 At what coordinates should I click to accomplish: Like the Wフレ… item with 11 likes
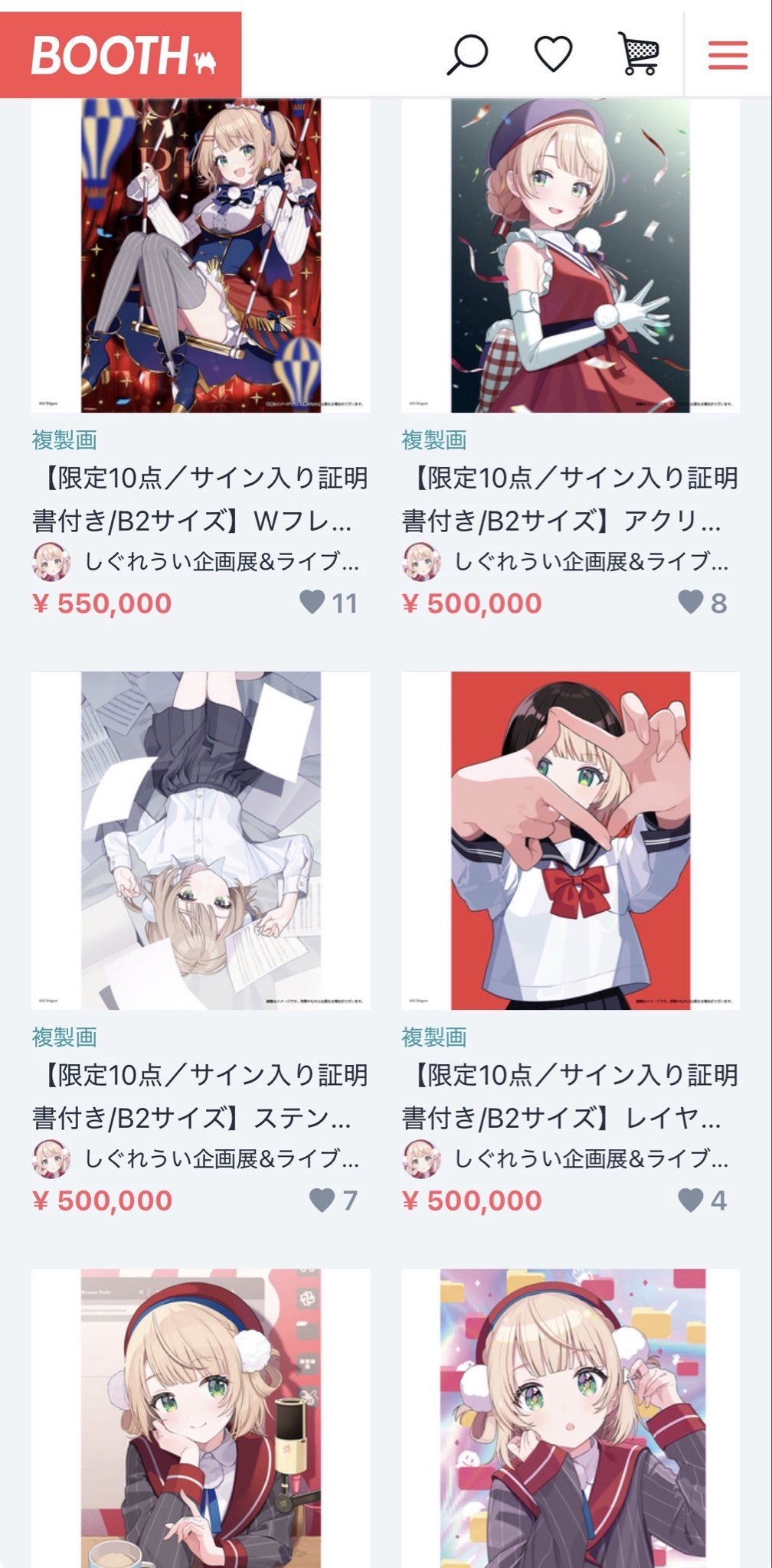[x=312, y=603]
